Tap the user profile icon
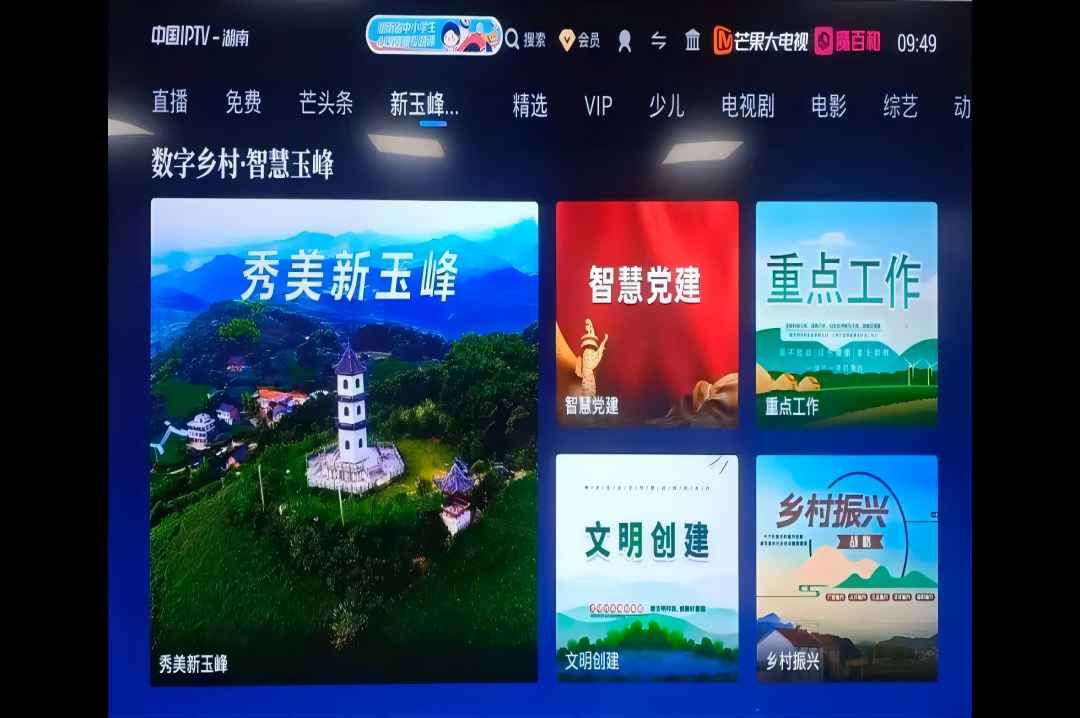The width and height of the screenshot is (1080, 718). click(x=625, y=40)
